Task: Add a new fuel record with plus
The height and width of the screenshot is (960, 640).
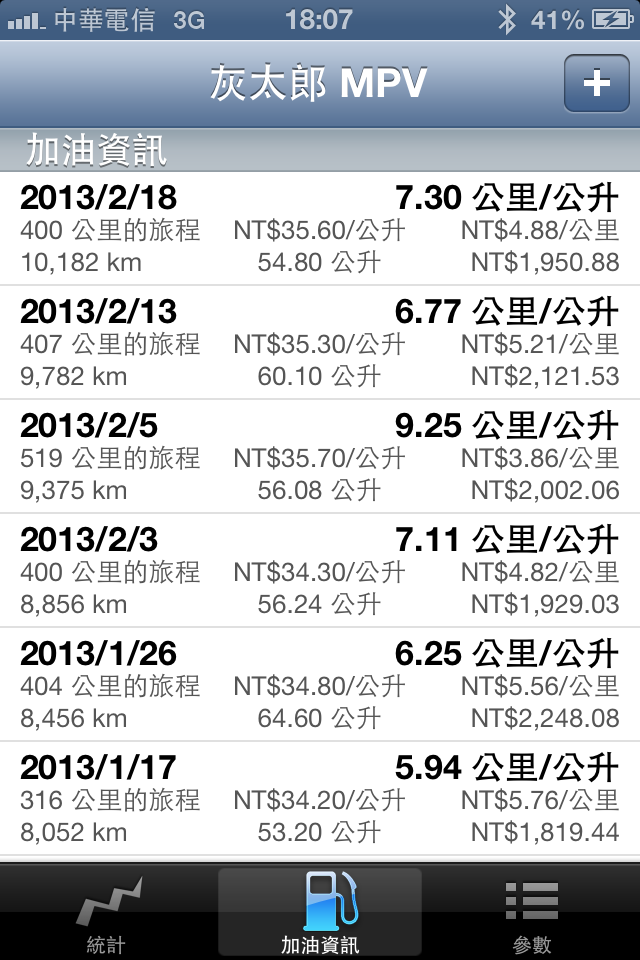Action: pos(596,83)
